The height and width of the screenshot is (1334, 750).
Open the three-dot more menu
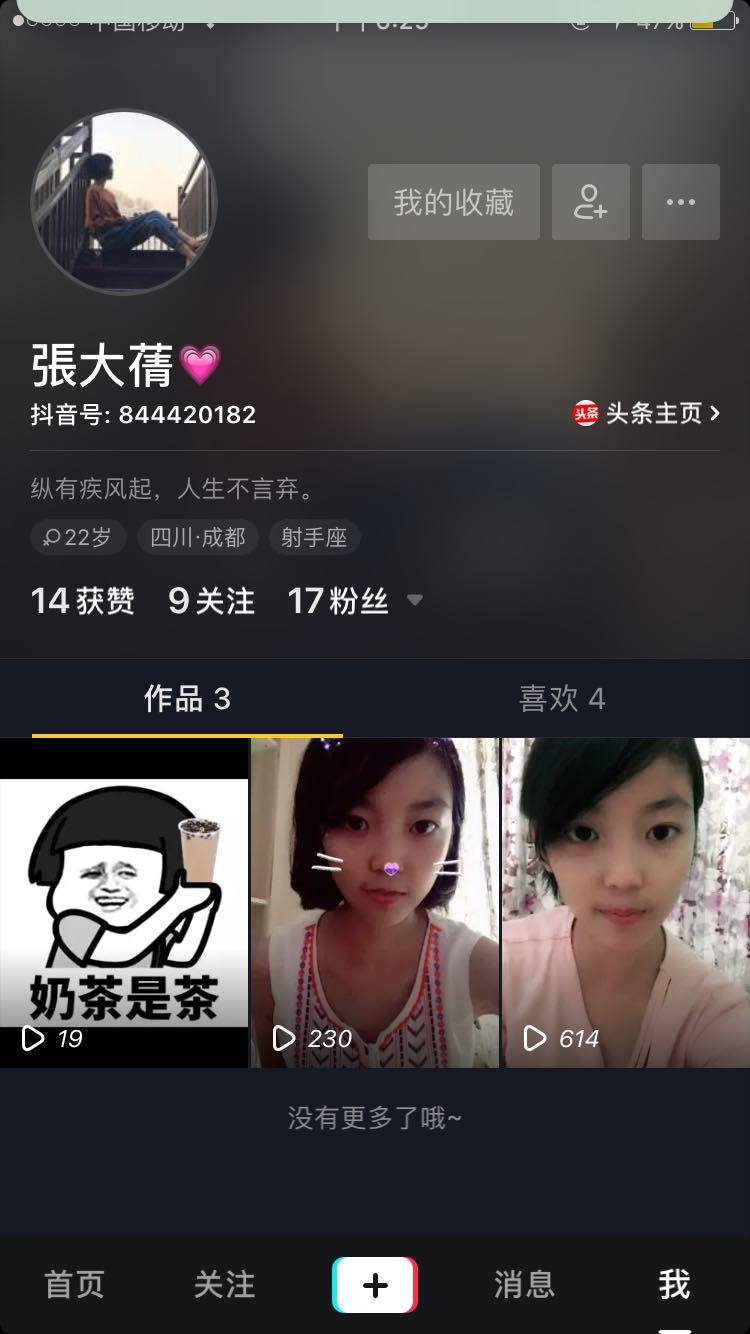(x=680, y=202)
